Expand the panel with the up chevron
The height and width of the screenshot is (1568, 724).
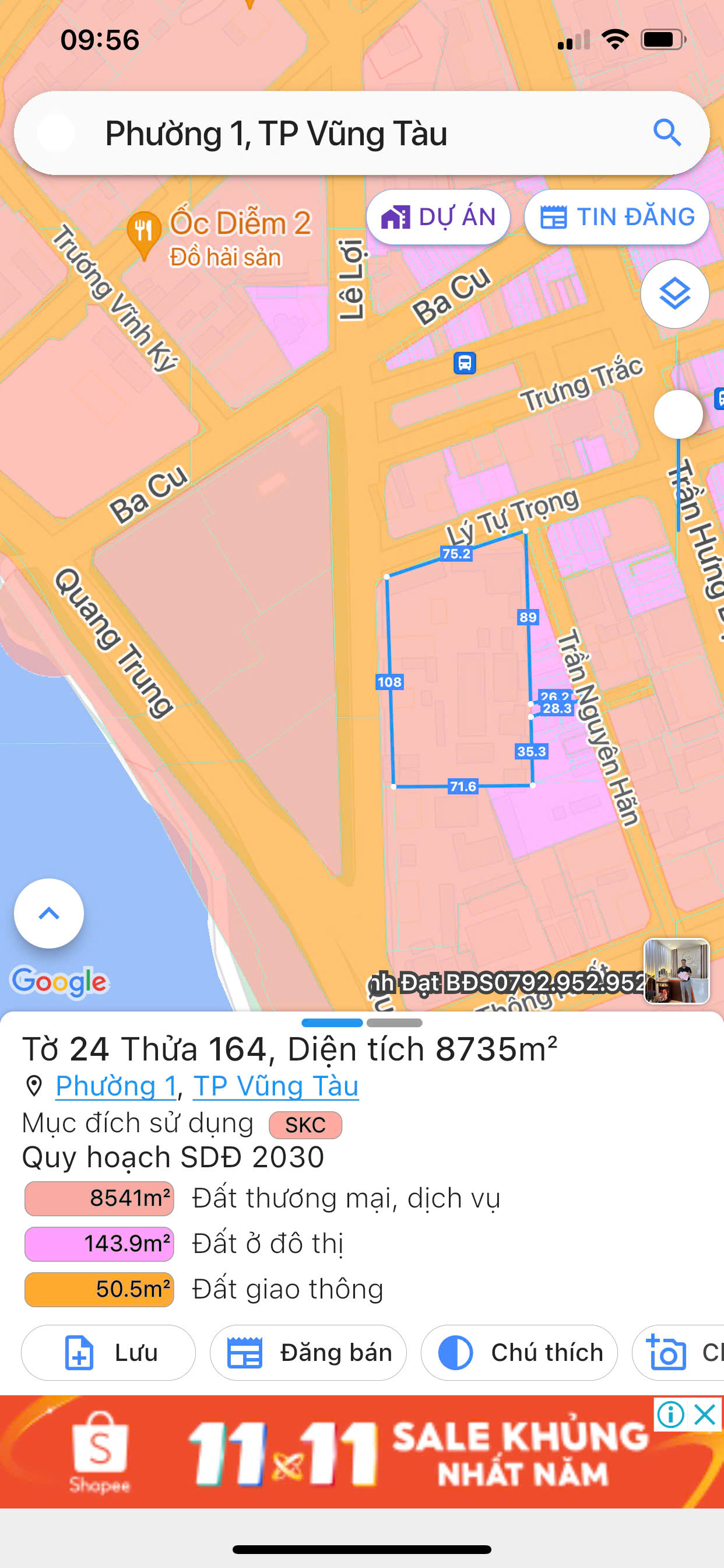tap(48, 913)
